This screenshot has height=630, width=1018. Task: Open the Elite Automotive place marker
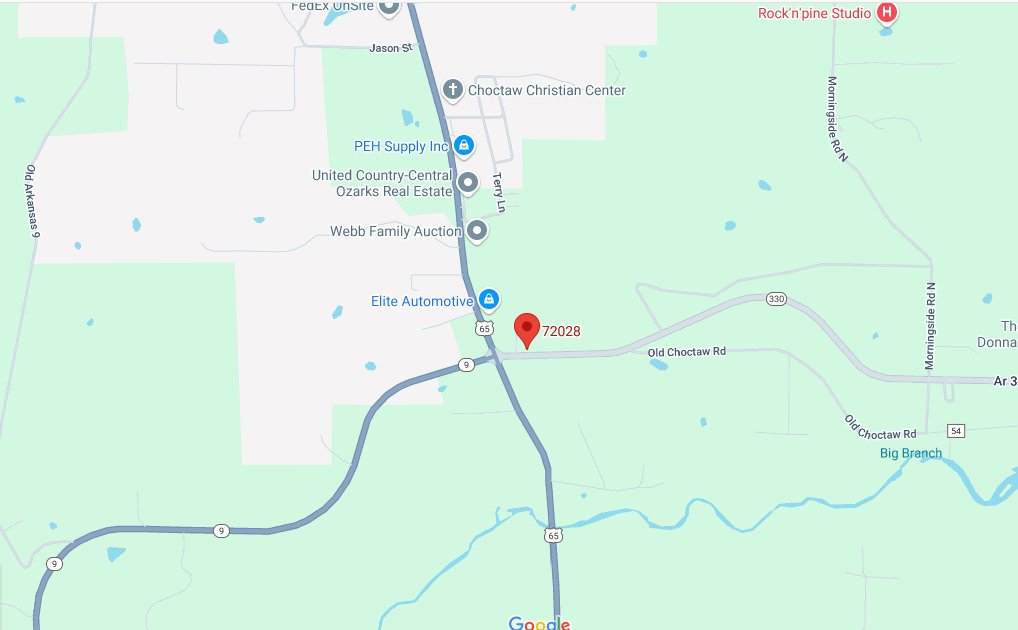click(x=489, y=300)
